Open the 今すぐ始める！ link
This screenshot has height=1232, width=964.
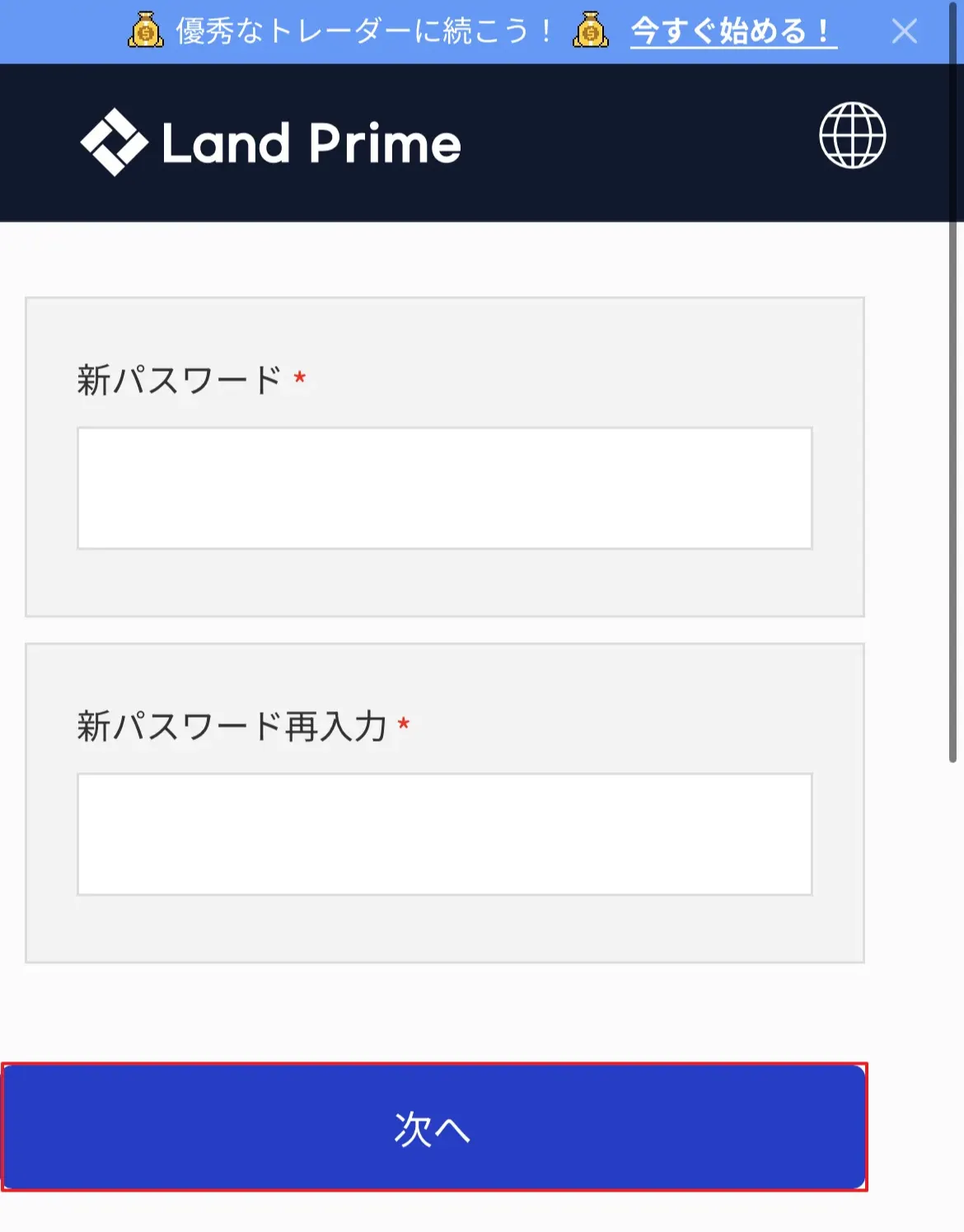[x=732, y=32]
